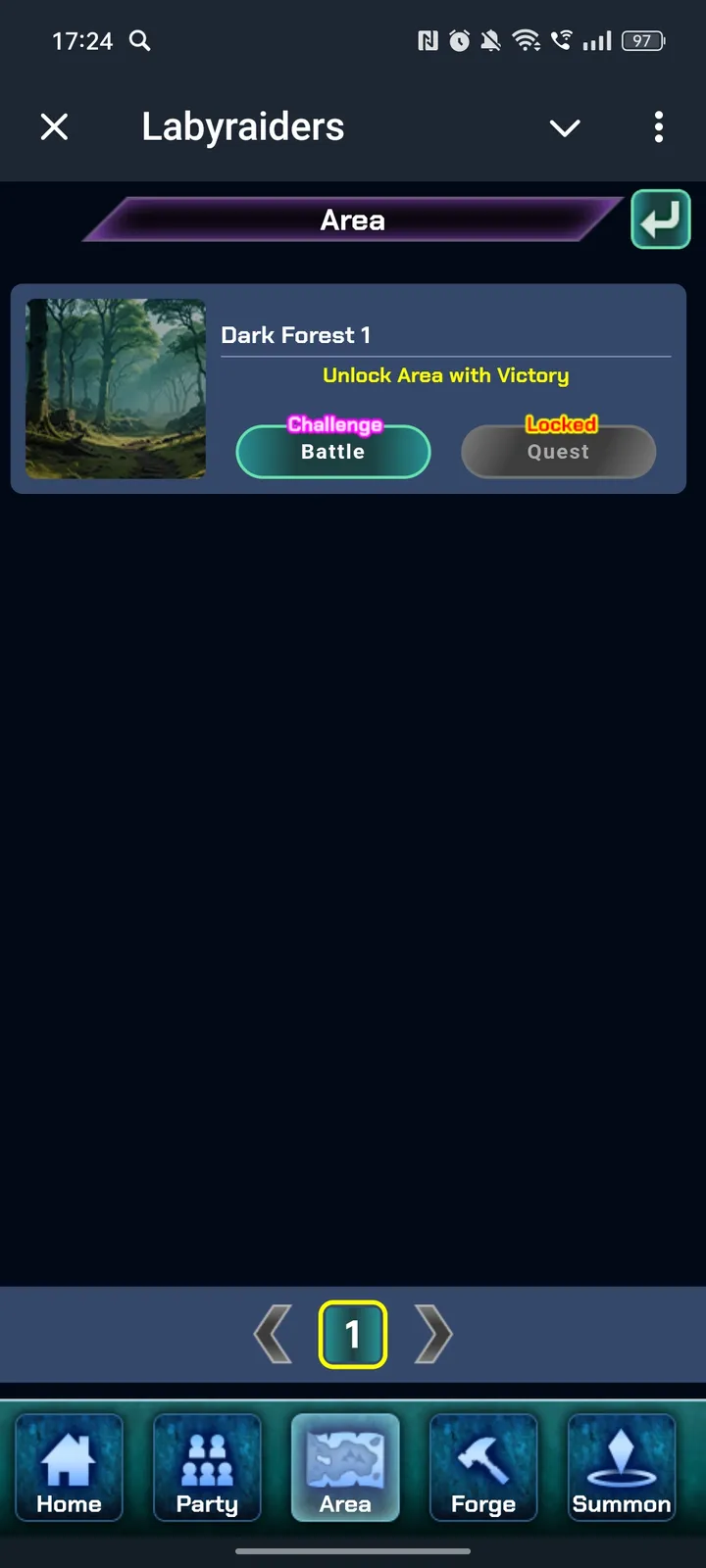Open the Dark Forest 1 area image
Image resolution: width=706 pixels, height=1568 pixels.
click(116, 389)
